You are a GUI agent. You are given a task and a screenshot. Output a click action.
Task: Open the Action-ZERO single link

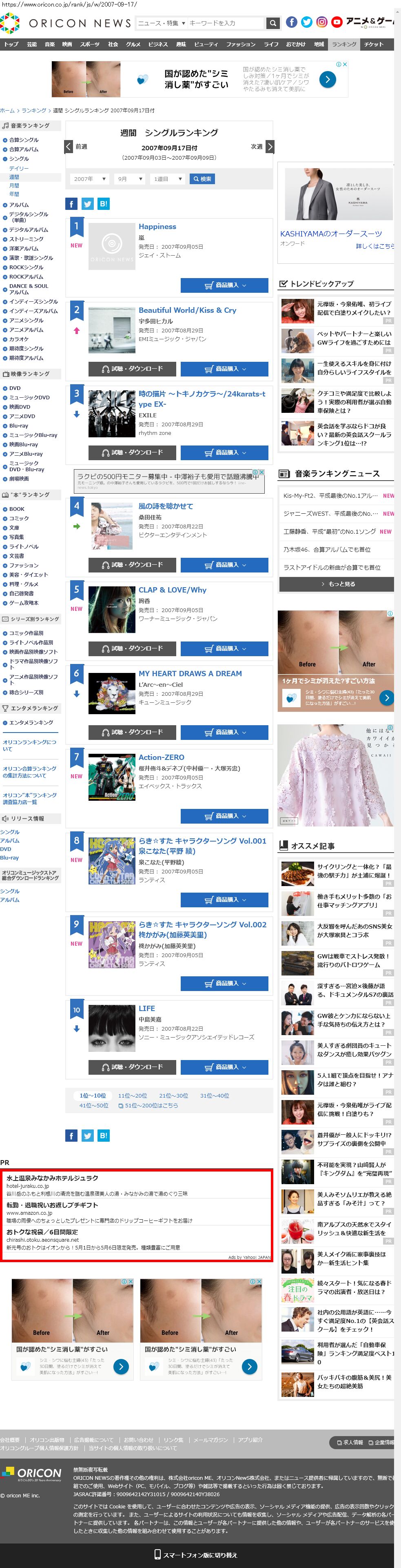coord(161,757)
